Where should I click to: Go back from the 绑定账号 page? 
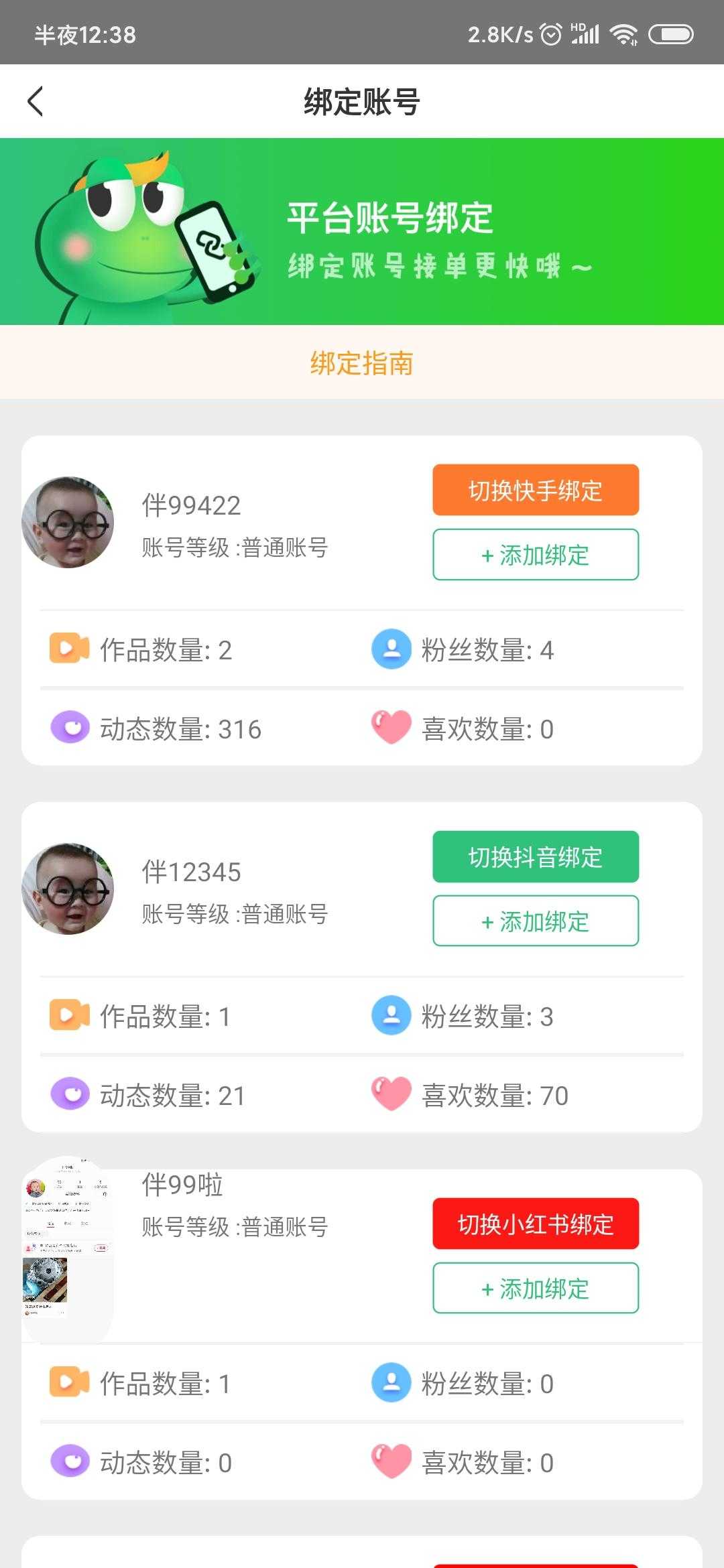pos(36,102)
